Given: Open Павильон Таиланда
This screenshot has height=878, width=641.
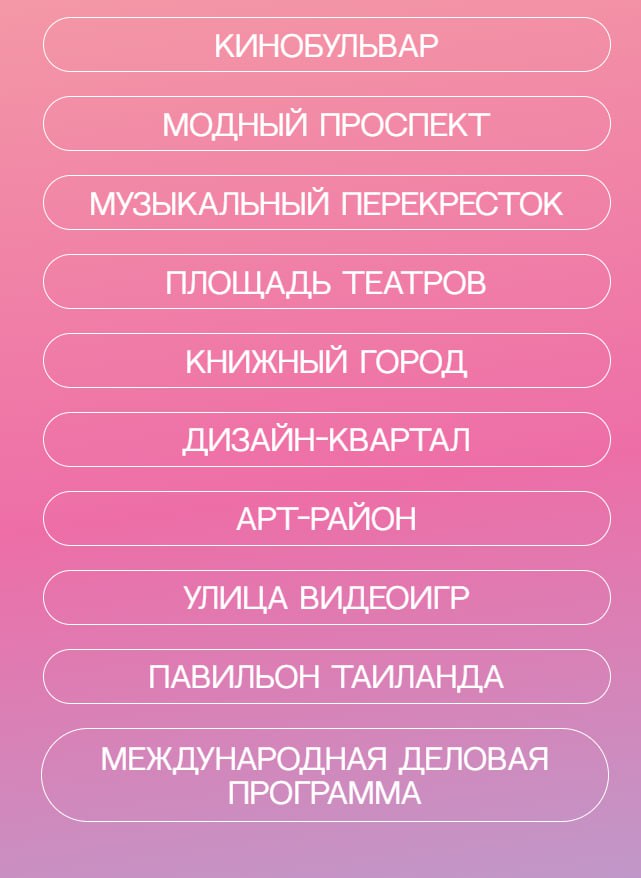Looking at the screenshot, I should pos(326,678).
